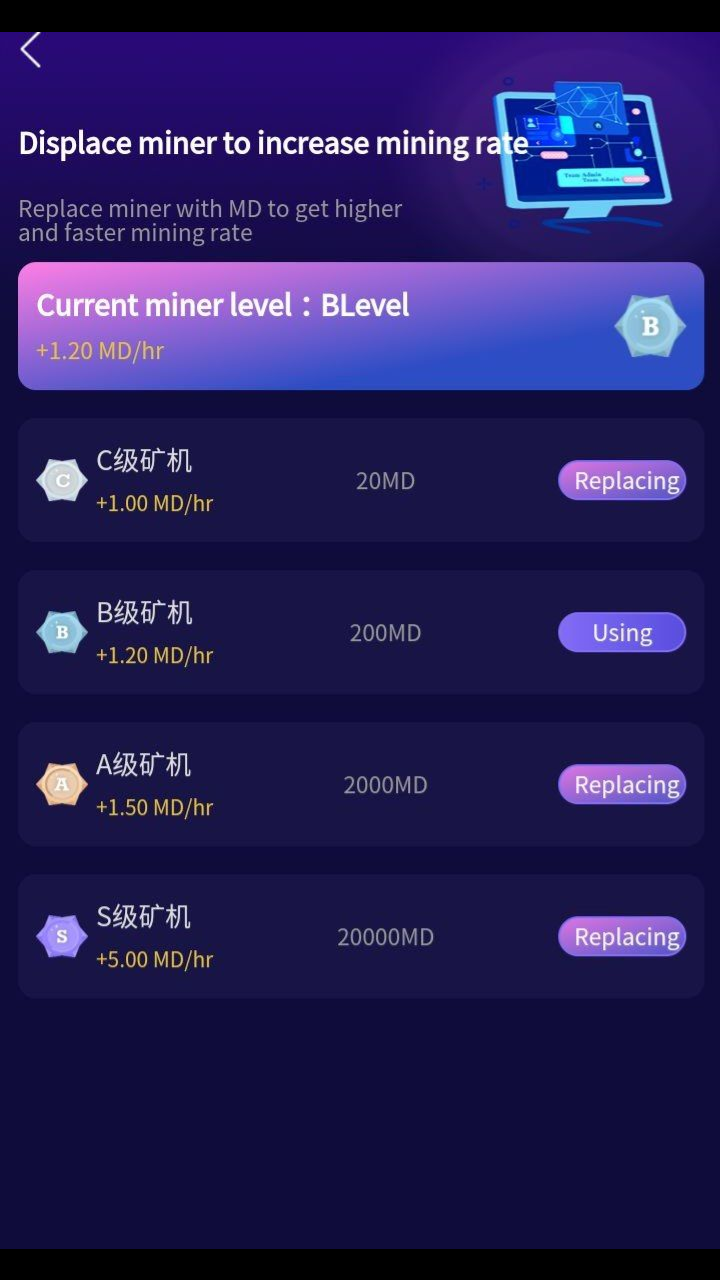This screenshot has height=1280, width=720.
Task: Tap the Using button on B级矿机
Action: 622,633
